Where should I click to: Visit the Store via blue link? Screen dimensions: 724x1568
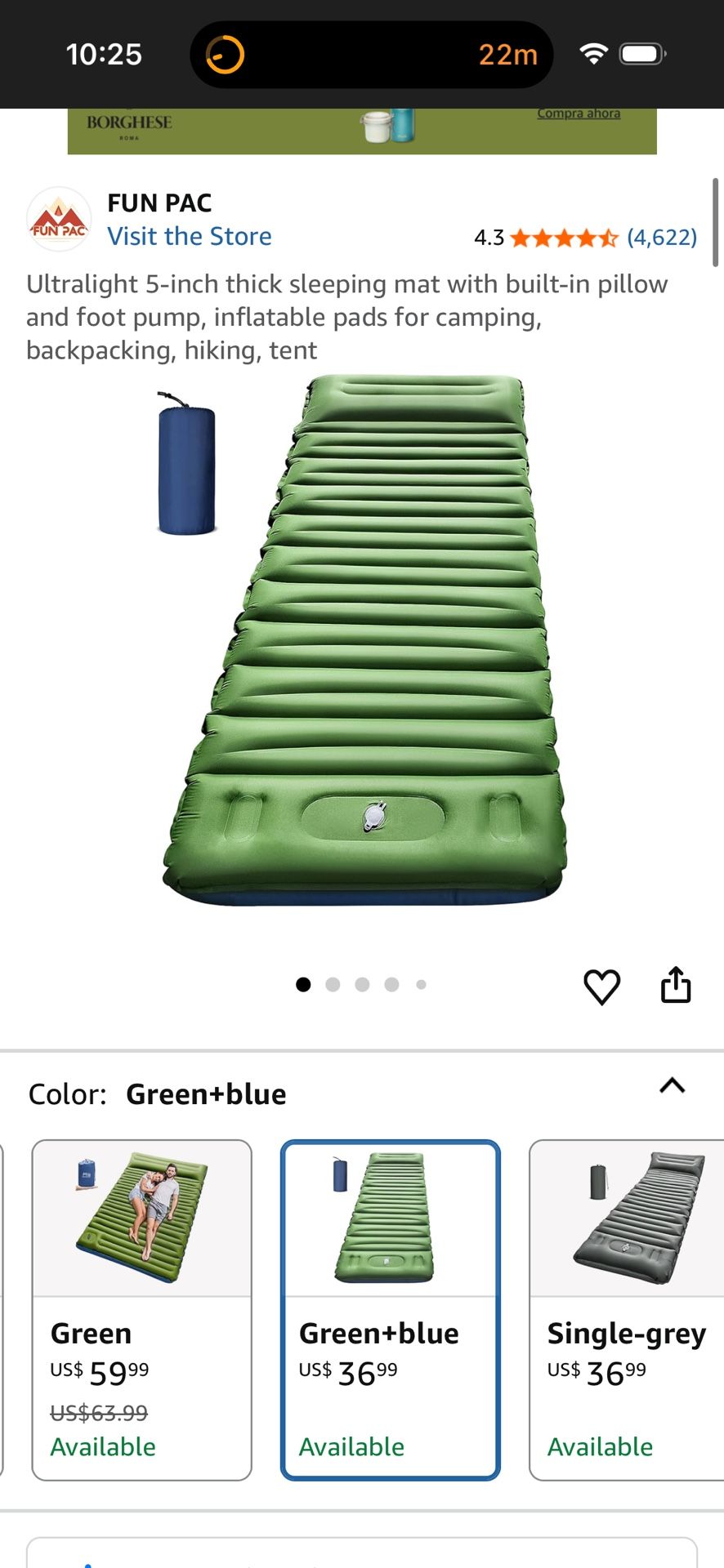click(190, 236)
